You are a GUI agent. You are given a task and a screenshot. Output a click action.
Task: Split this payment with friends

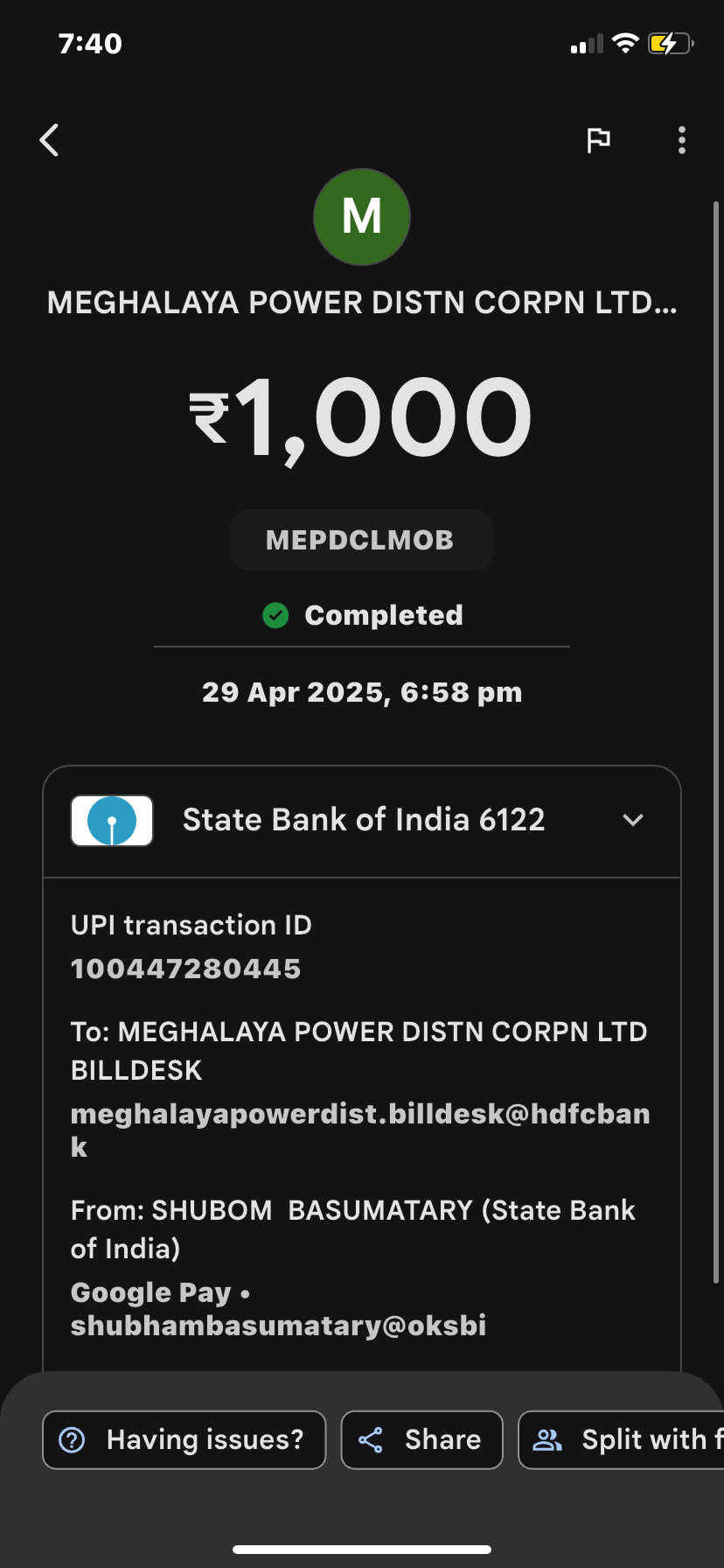[x=623, y=1439]
